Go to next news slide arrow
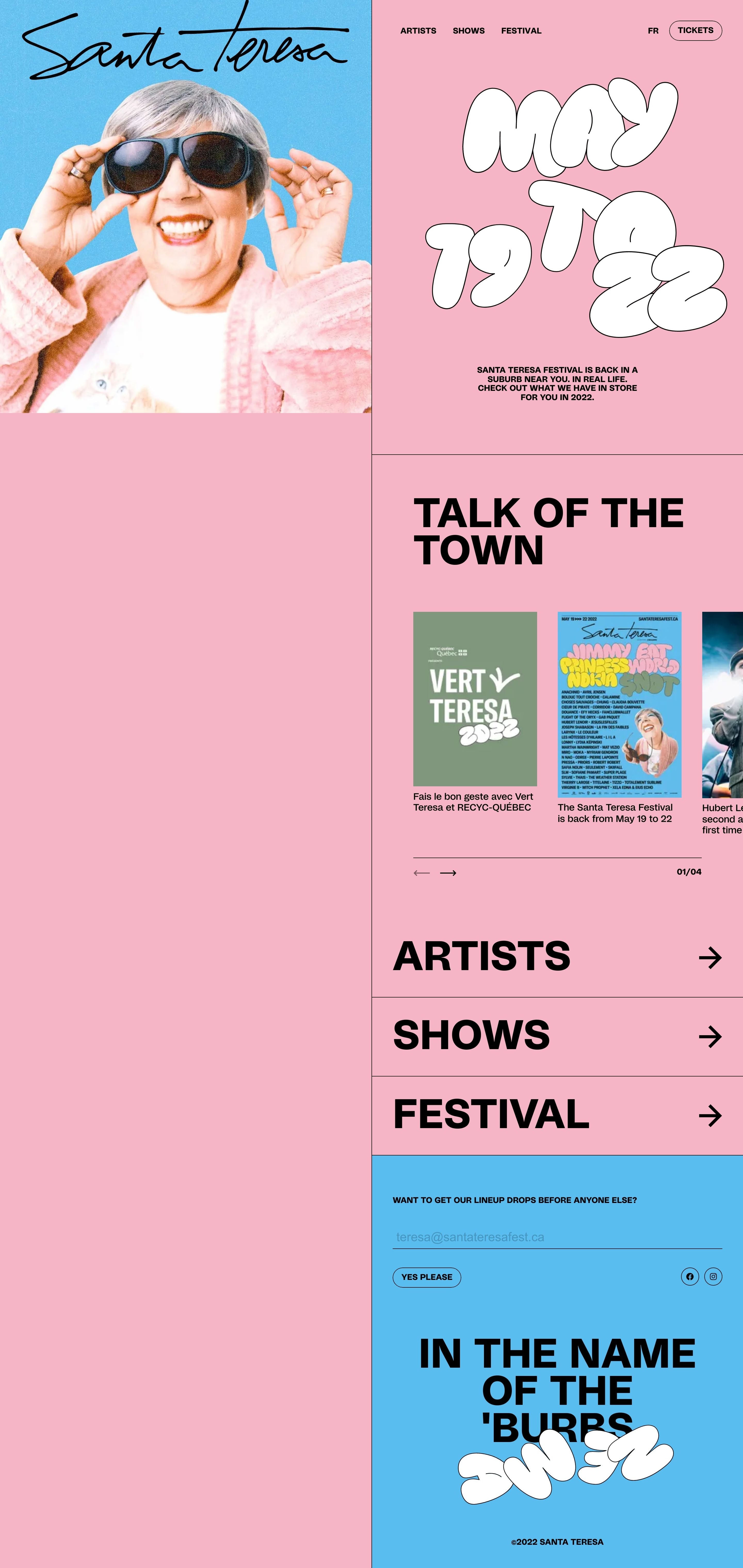Viewport: 743px width, 1568px height. tap(448, 873)
